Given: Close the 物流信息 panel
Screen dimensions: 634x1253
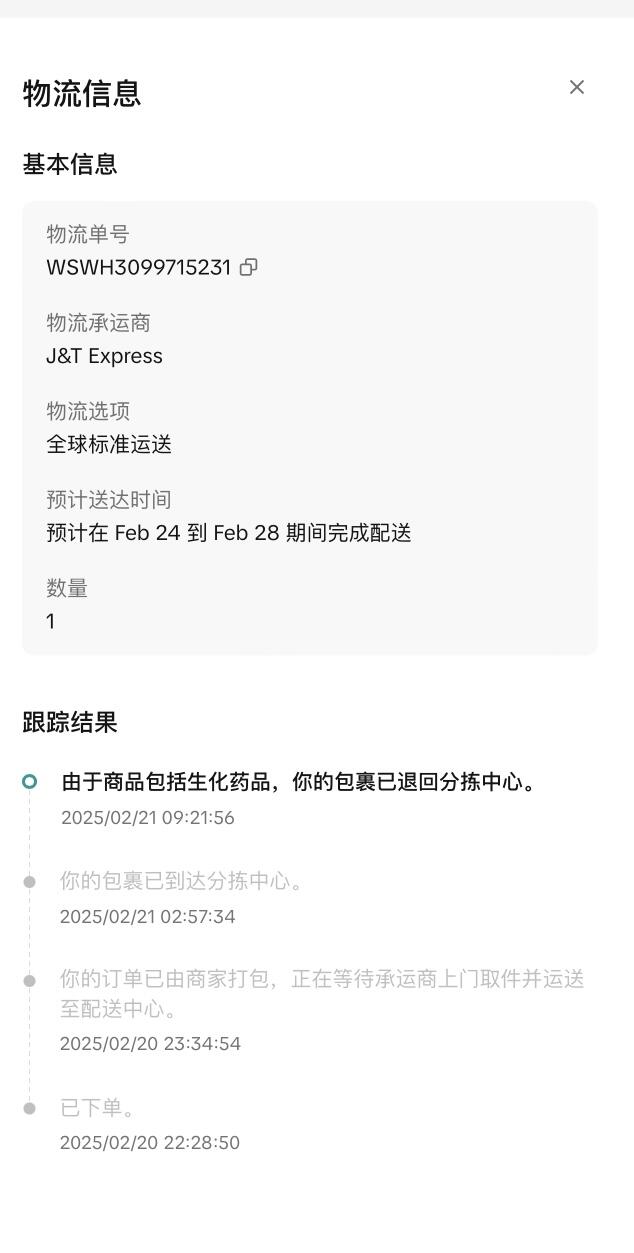Looking at the screenshot, I should tap(577, 88).
